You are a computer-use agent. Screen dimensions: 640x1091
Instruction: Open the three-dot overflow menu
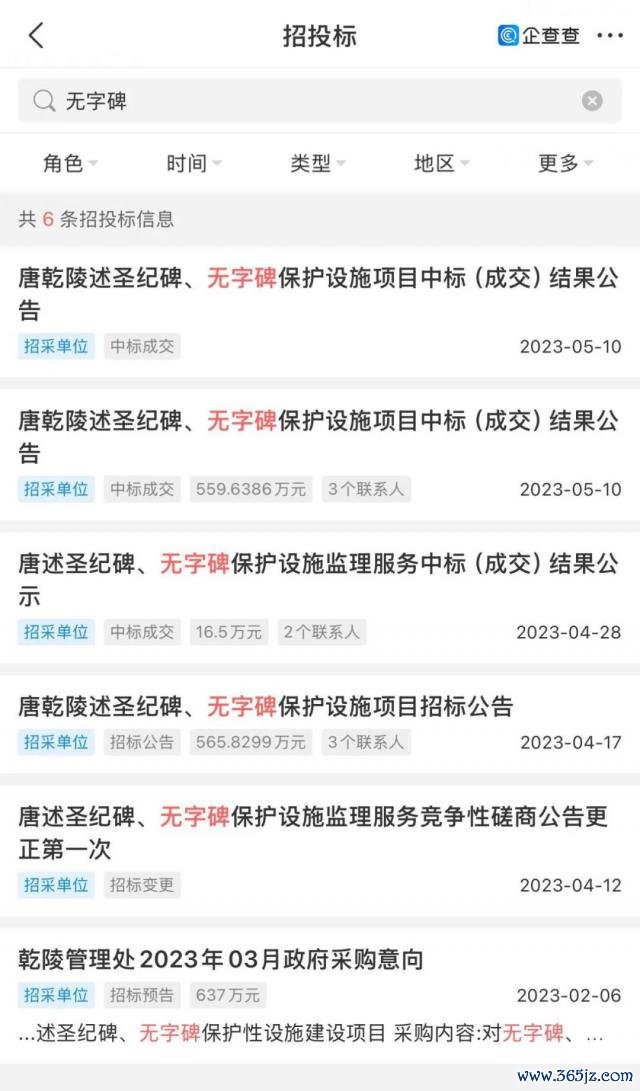pyautogui.click(x=610, y=35)
